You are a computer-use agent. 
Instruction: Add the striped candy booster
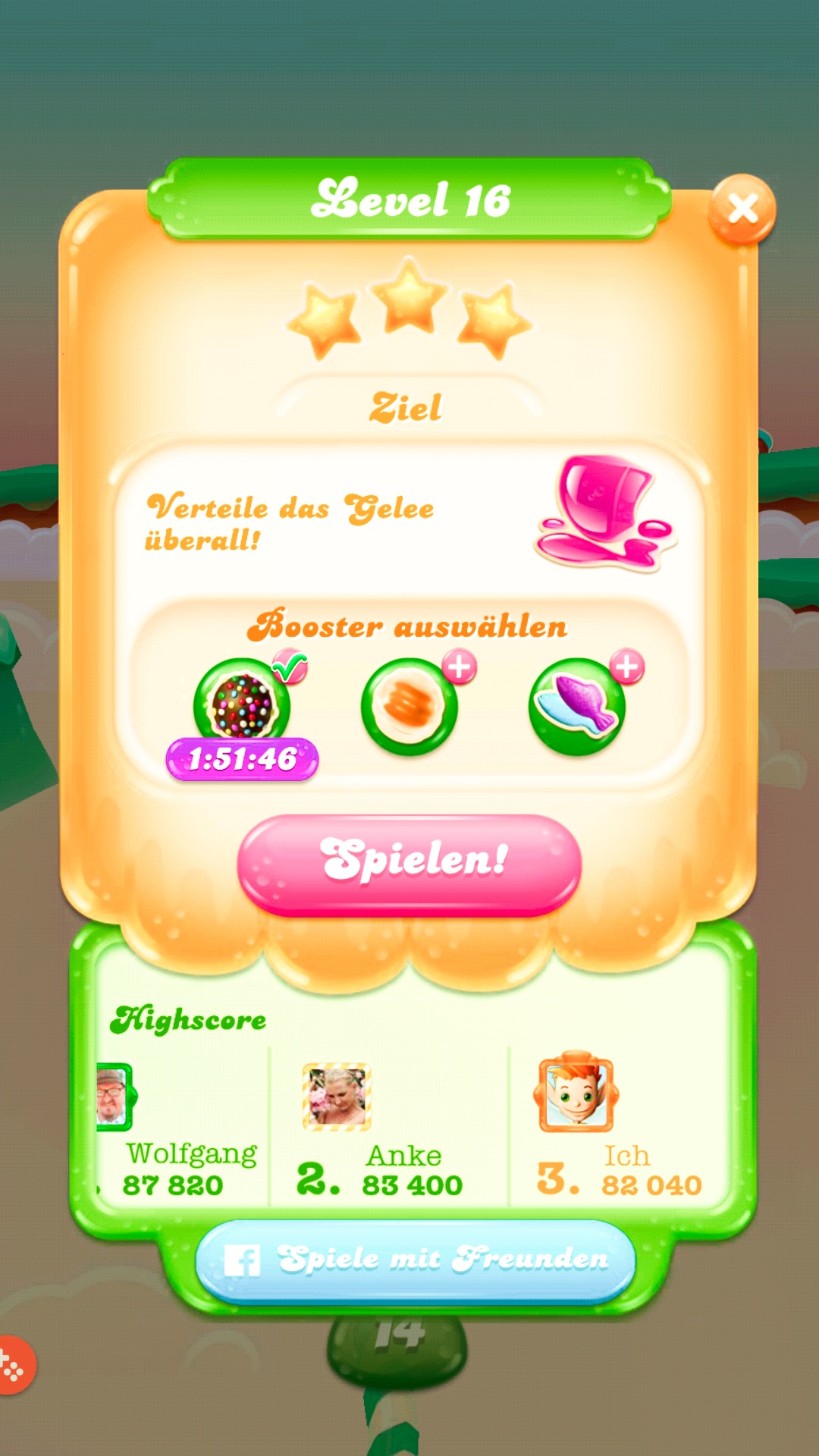[410, 707]
